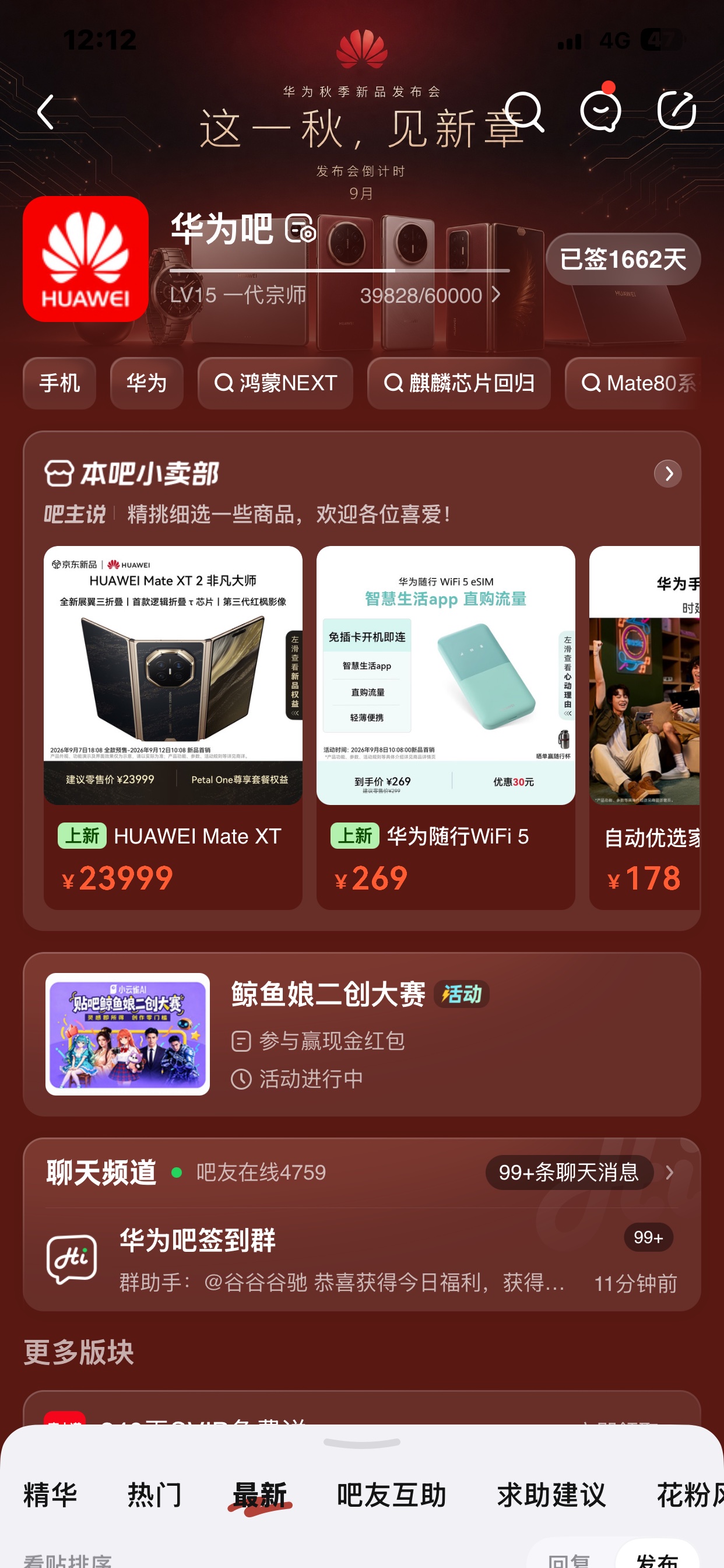Open the 华为吧签到群 chat row

tap(362, 1259)
